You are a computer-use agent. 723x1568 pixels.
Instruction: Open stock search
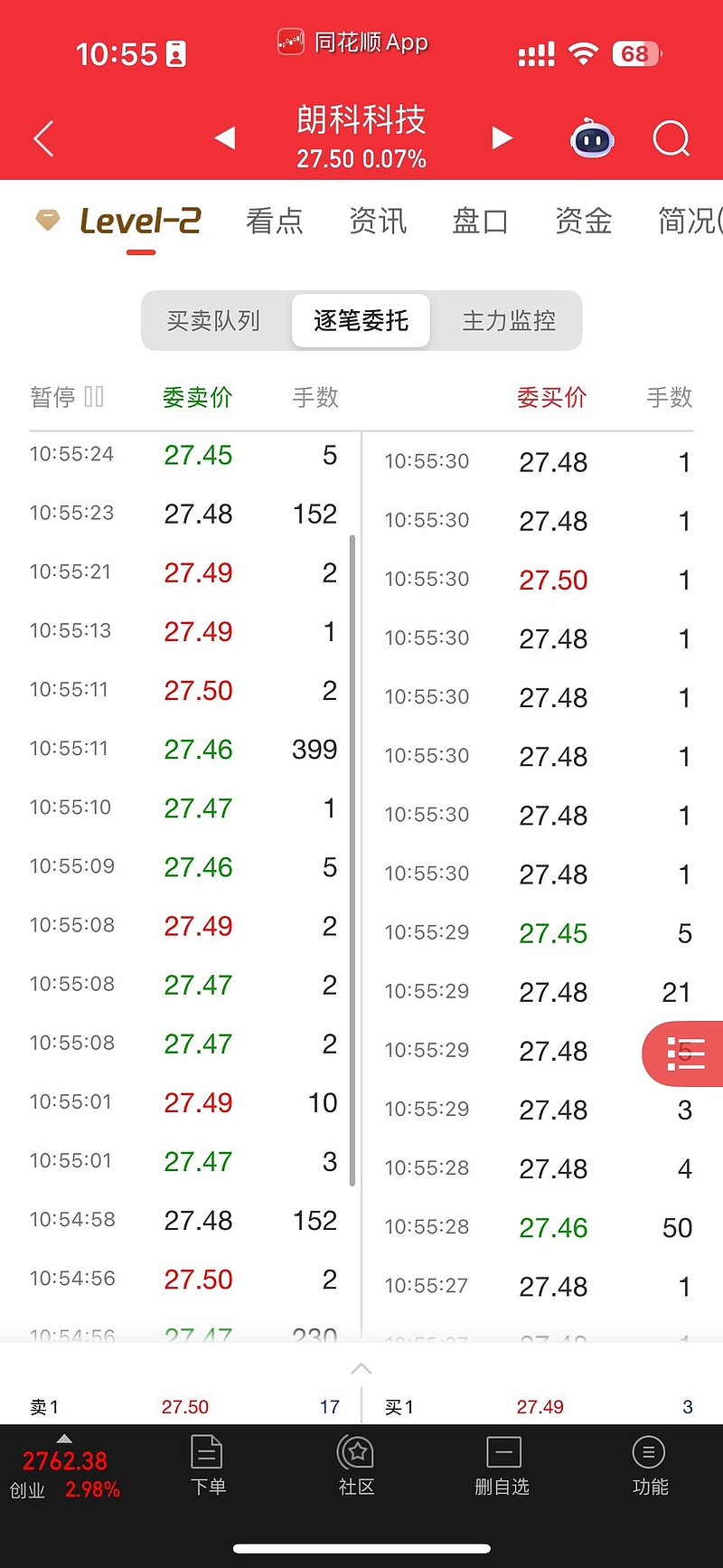(x=671, y=138)
